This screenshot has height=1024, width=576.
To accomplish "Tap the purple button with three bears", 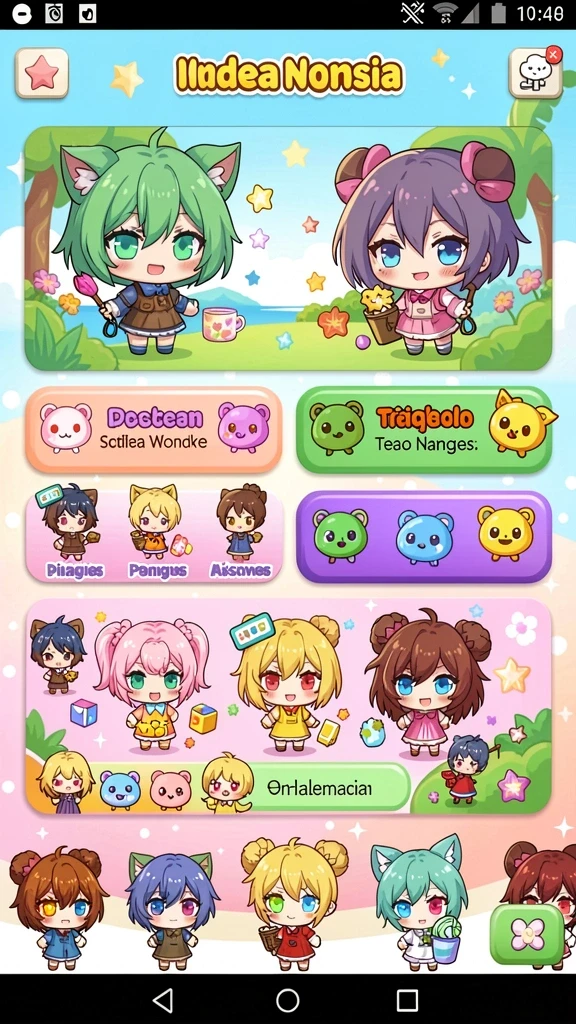I will click(424, 536).
